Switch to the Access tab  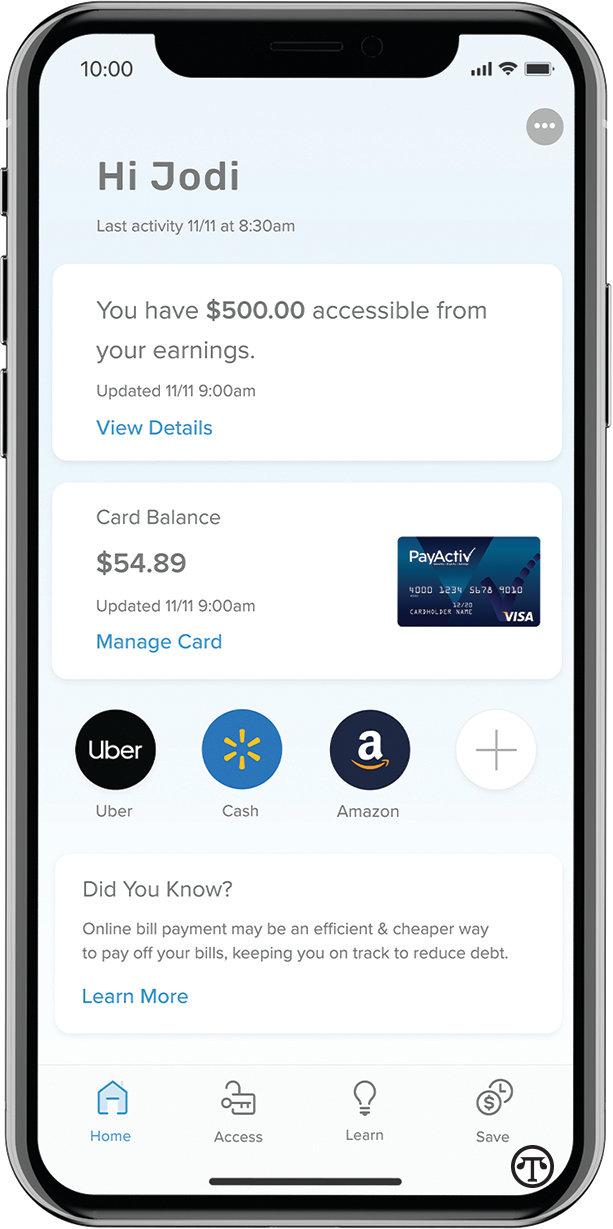[x=238, y=1112]
